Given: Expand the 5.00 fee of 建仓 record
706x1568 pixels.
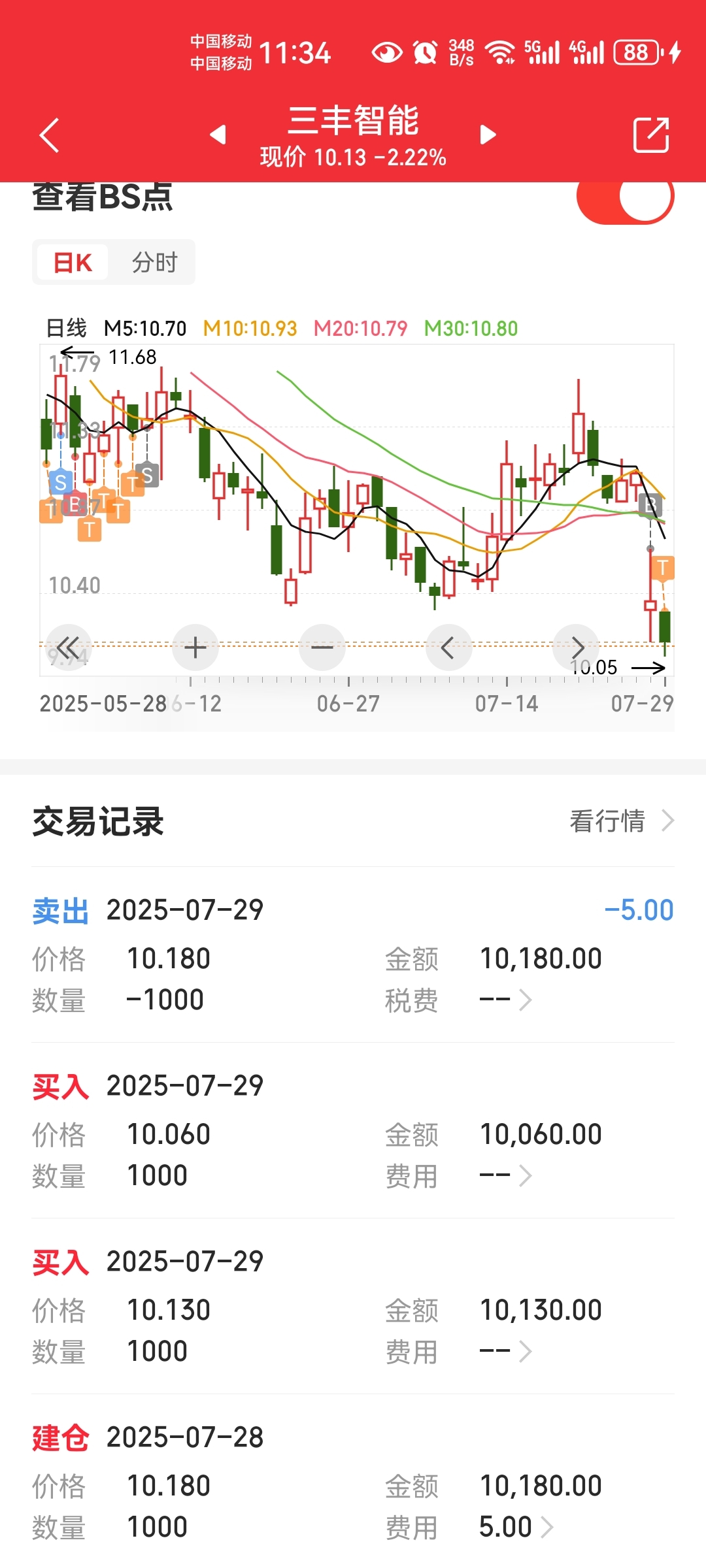Looking at the screenshot, I should (516, 1527).
